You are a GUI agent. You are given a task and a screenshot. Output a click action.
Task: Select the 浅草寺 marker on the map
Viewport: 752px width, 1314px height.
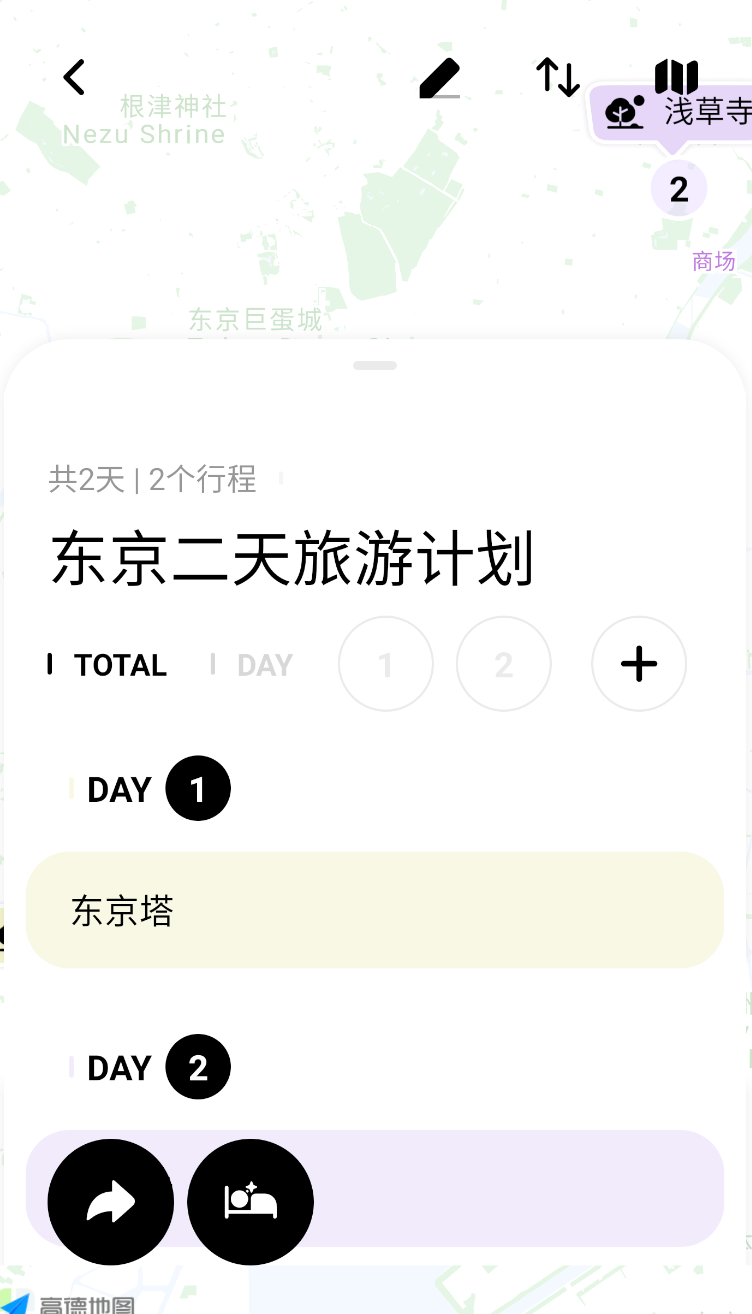pos(672,113)
